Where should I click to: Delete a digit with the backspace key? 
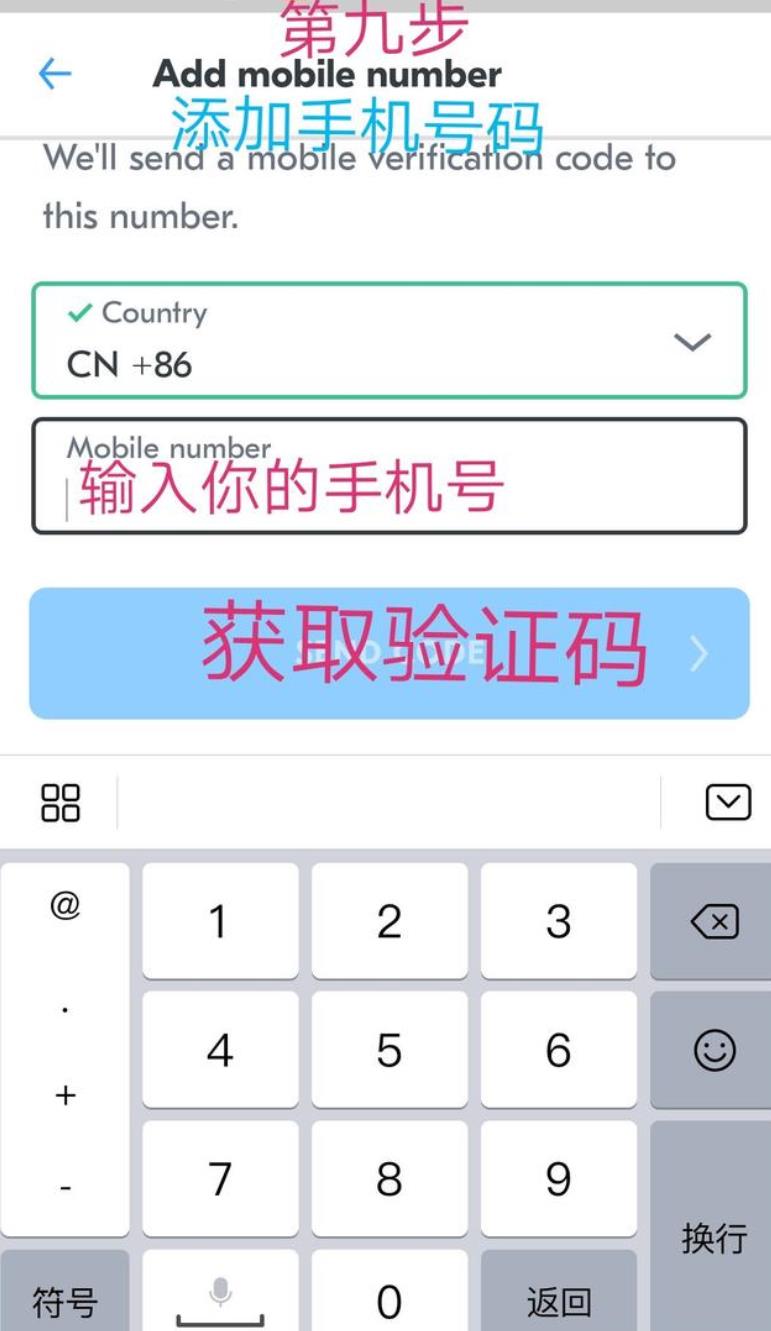click(714, 921)
